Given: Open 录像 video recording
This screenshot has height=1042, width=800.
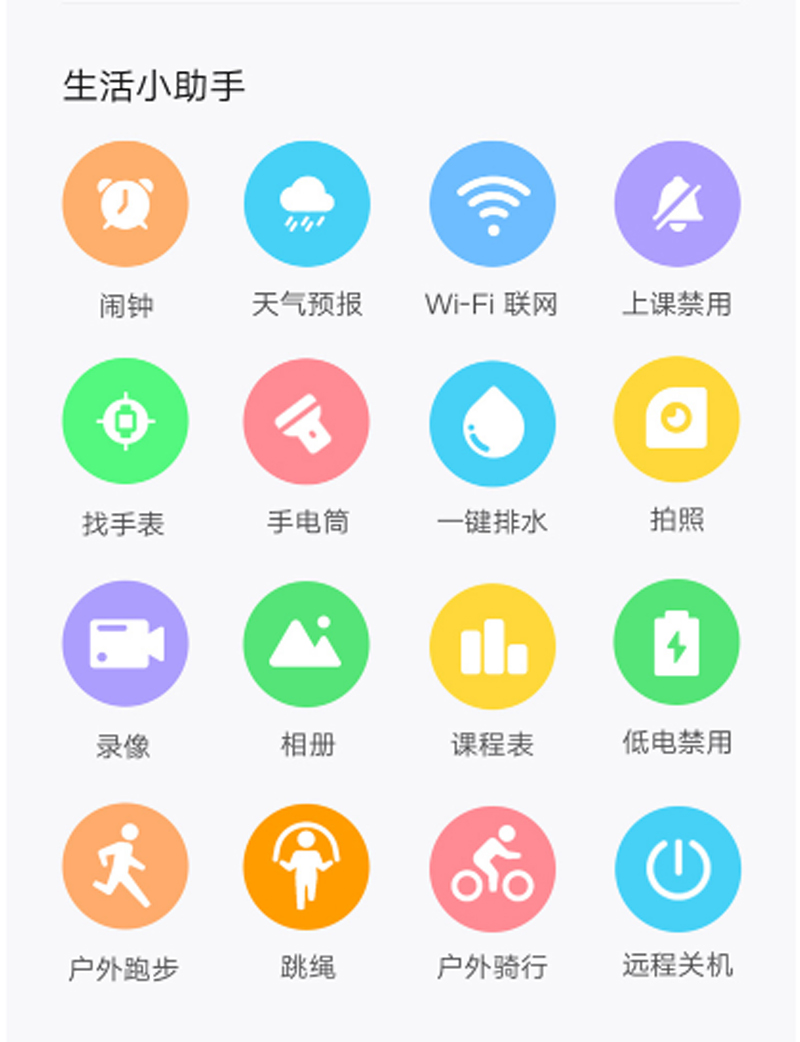Looking at the screenshot, I should pos(125,643).
